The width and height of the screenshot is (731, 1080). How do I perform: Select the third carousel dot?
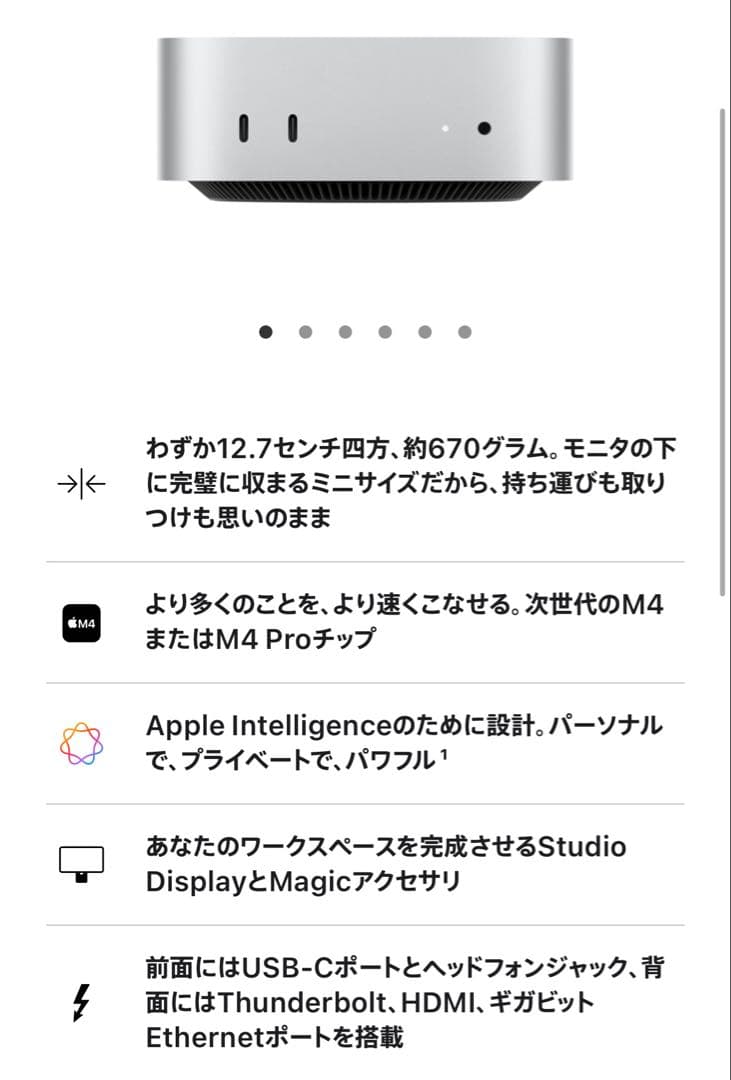point(345,330)
